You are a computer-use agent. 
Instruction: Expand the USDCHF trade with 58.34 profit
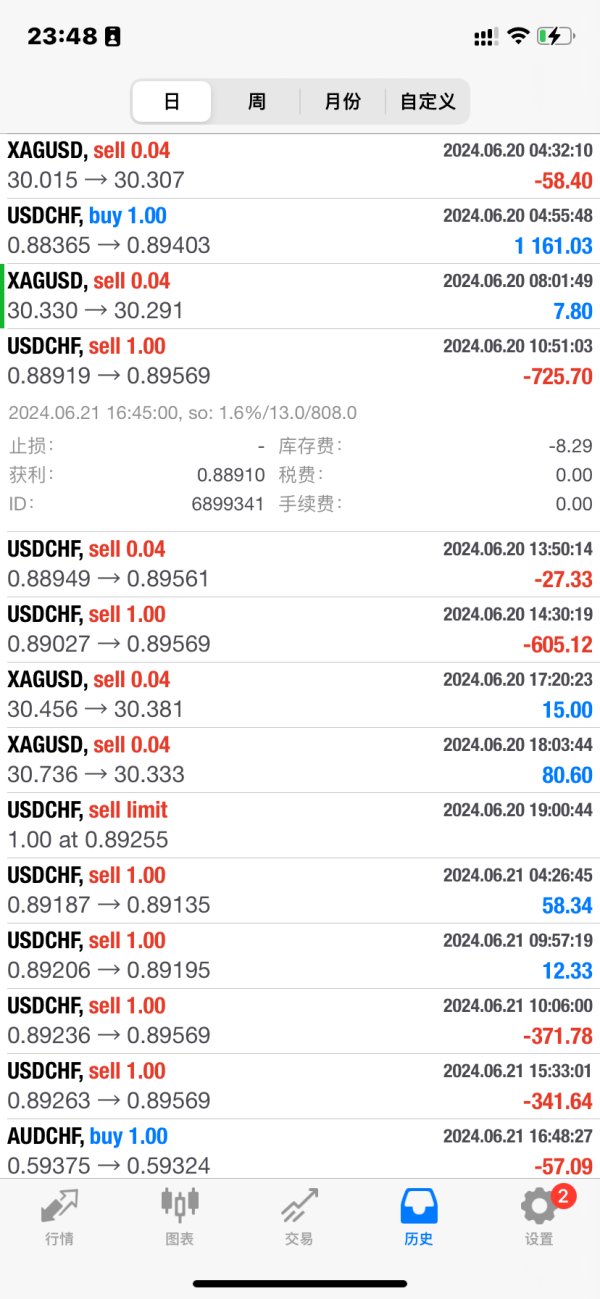coord(300,890)
